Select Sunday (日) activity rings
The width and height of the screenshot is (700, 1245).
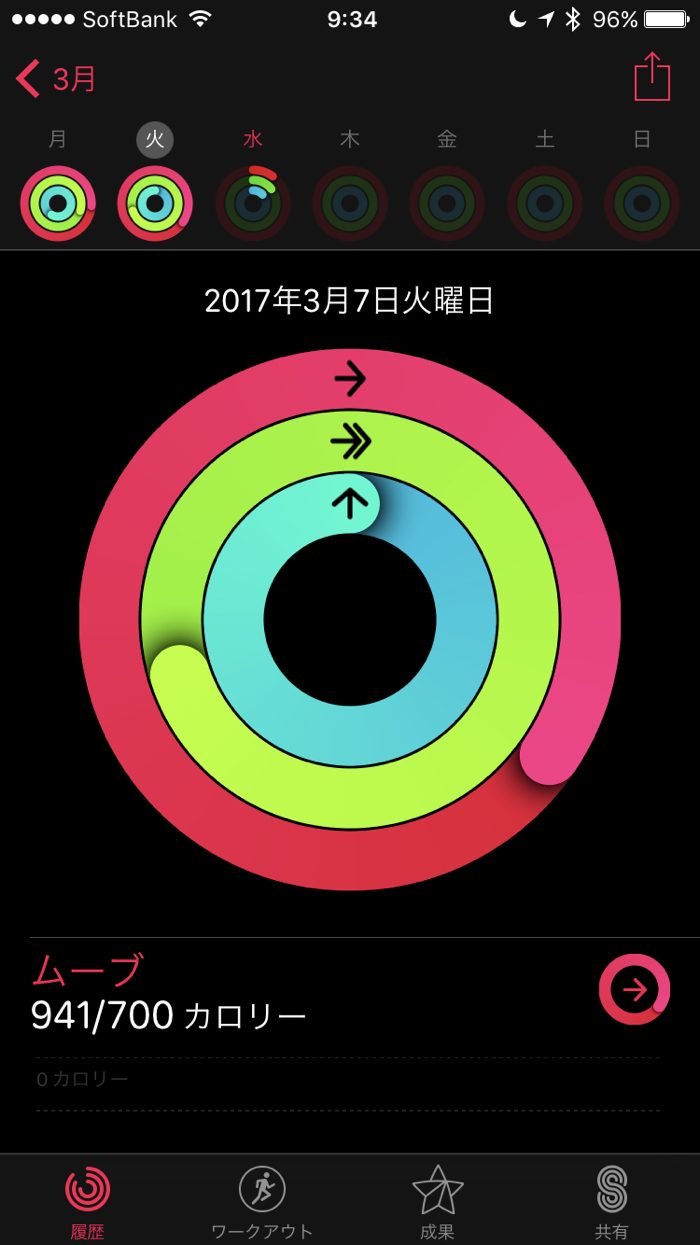[x=641, y=203]
